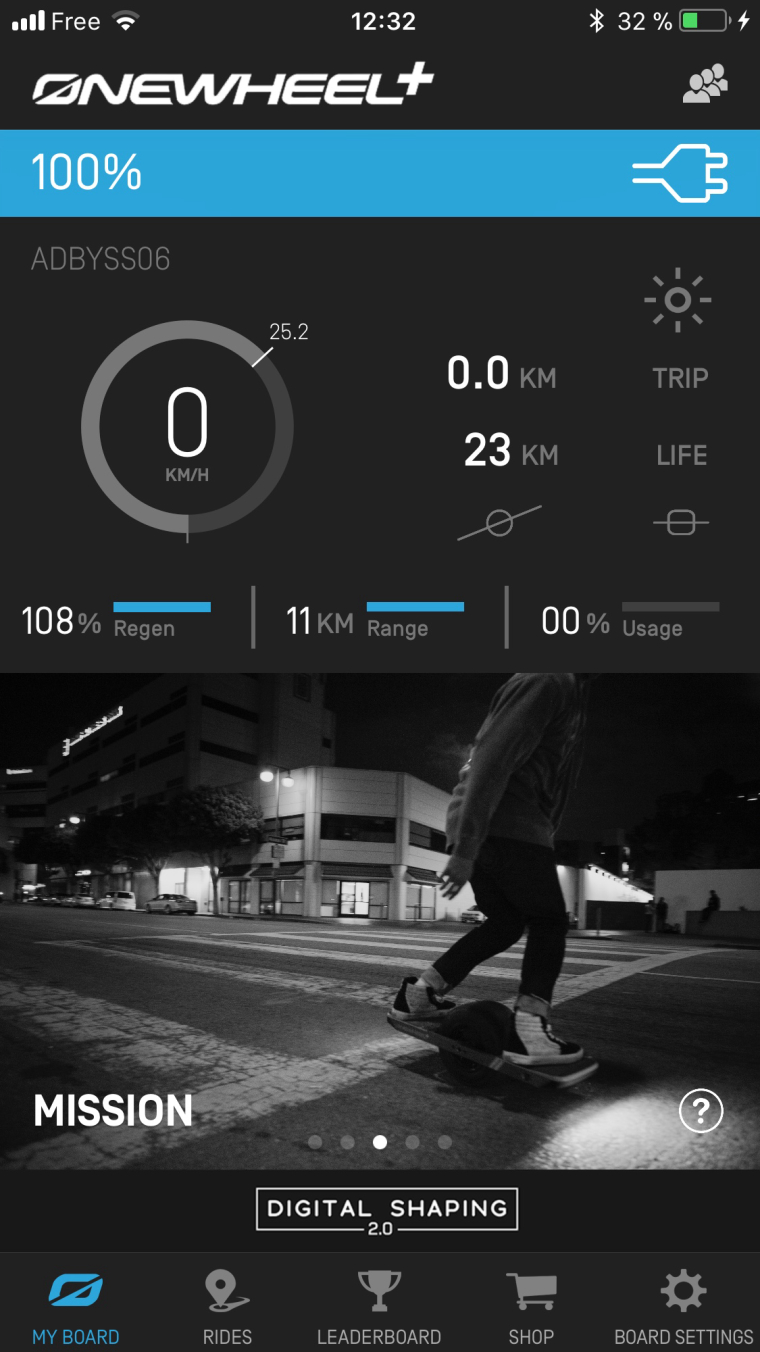Image resolution: width=760 pixels, height=1352 pixels.
Task: Tap the board name ADBYSS06
Action: coord(100,260)
